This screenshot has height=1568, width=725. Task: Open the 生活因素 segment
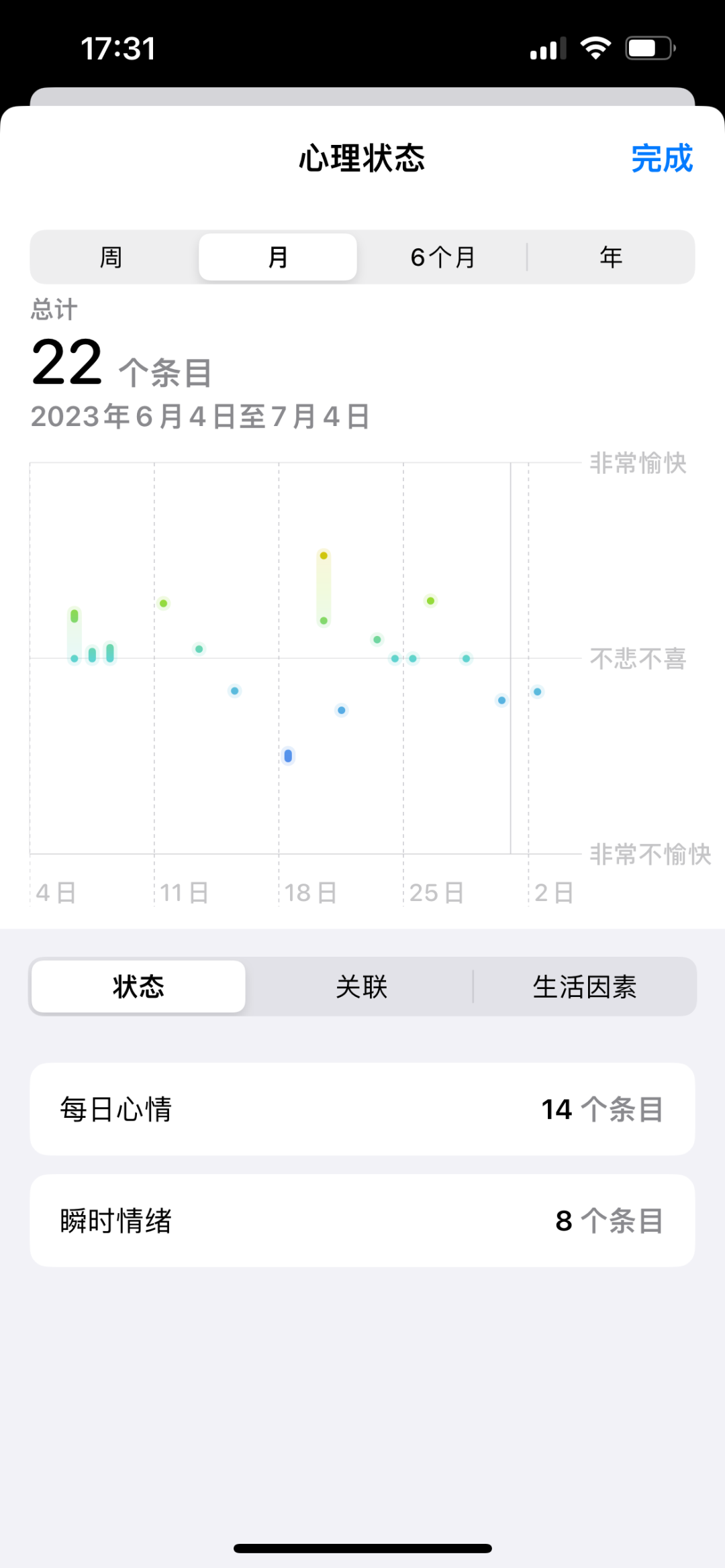pos(585,986)
